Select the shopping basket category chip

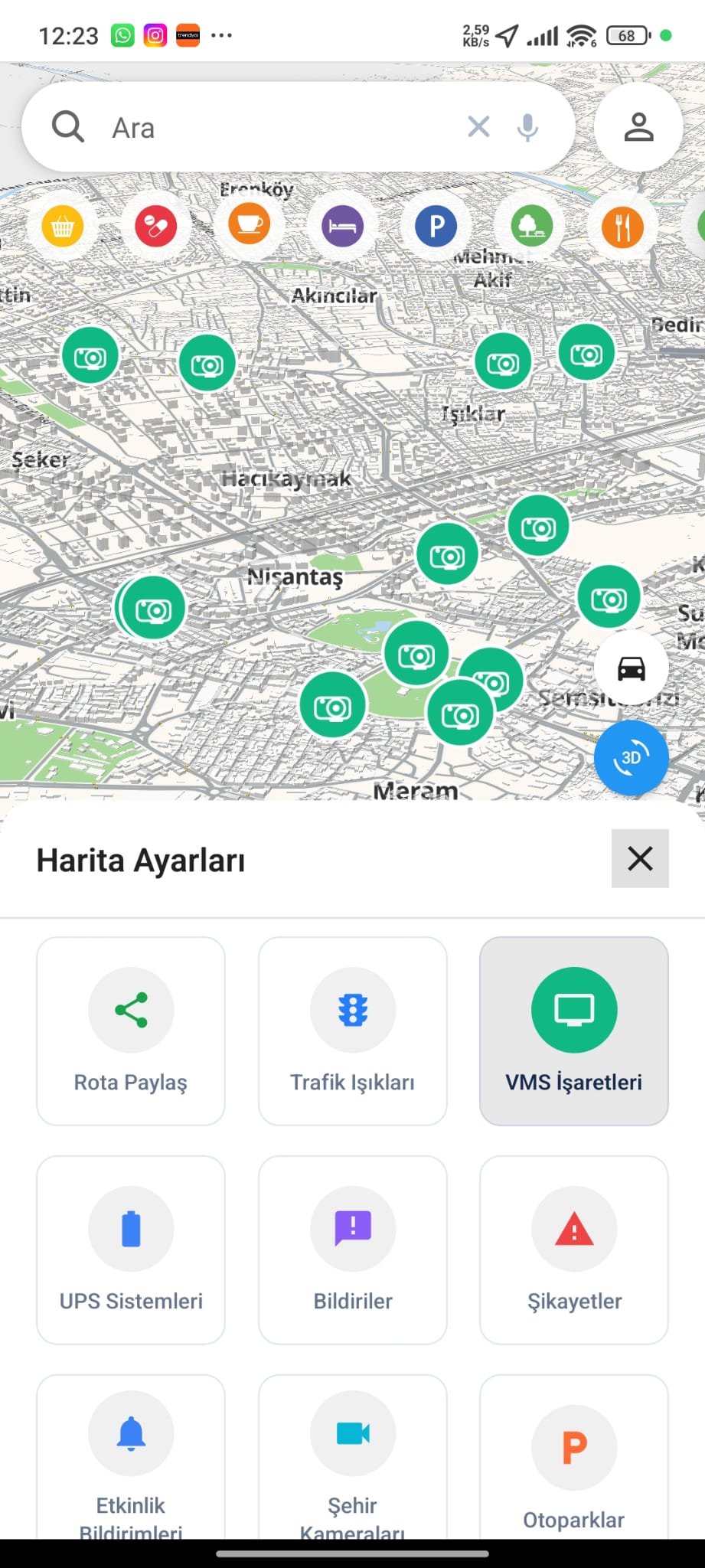[63, 227]
